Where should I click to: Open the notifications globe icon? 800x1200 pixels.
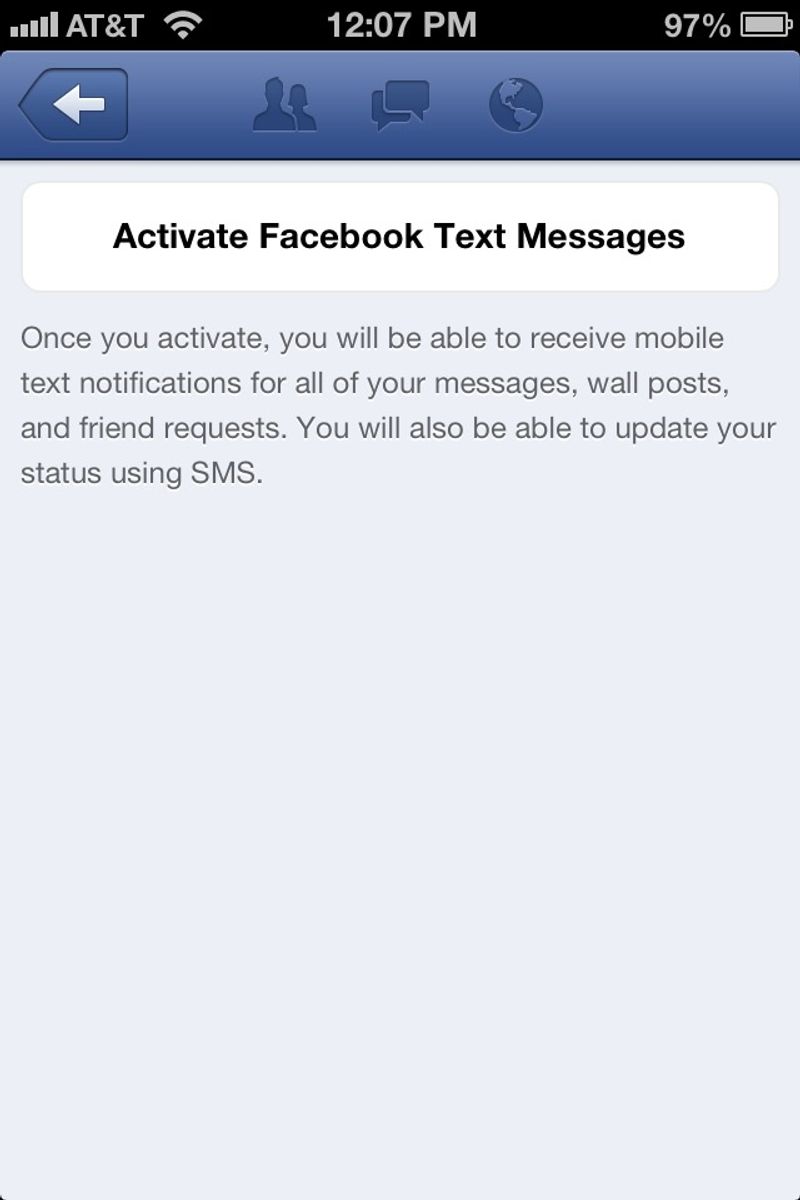tap(516, 105)
